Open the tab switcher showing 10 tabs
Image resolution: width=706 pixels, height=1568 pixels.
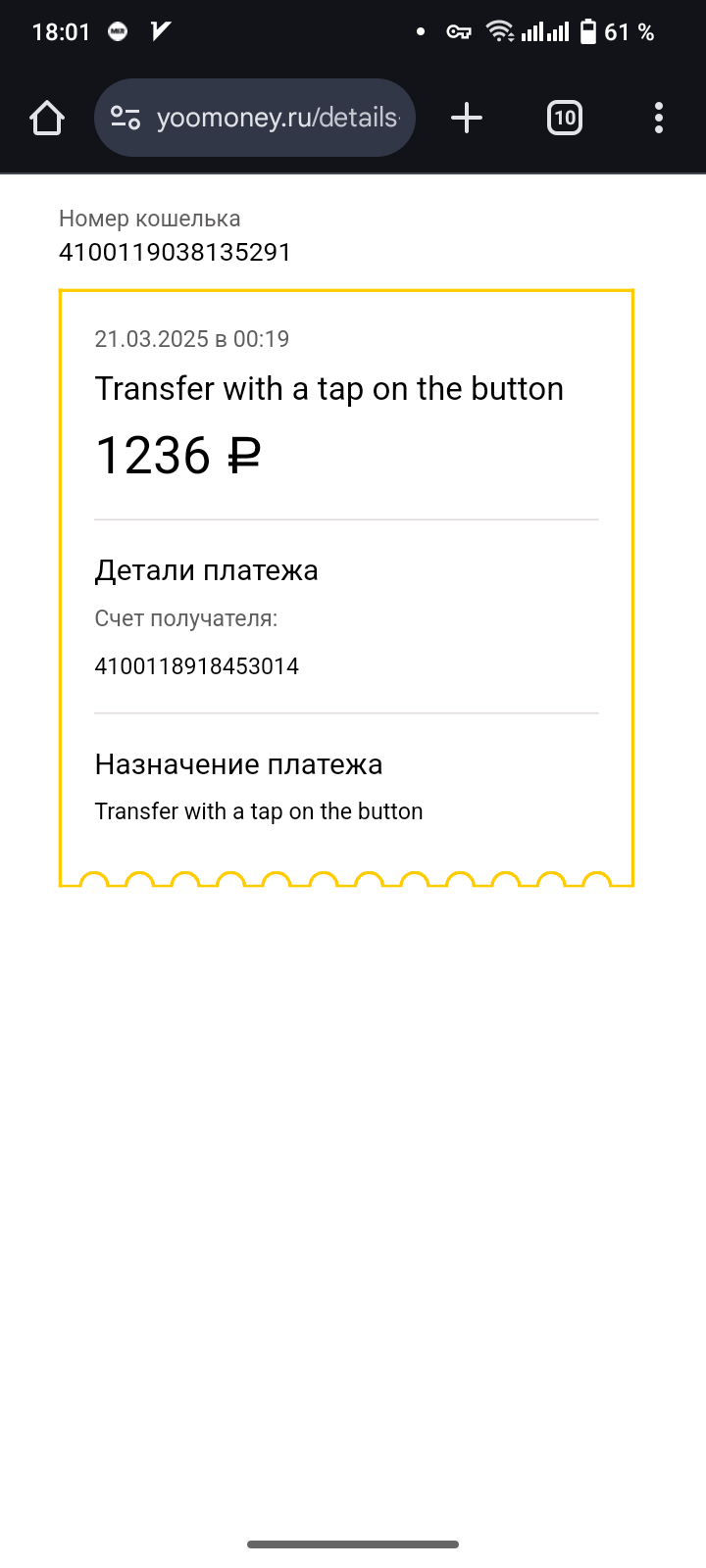point(565,118)
